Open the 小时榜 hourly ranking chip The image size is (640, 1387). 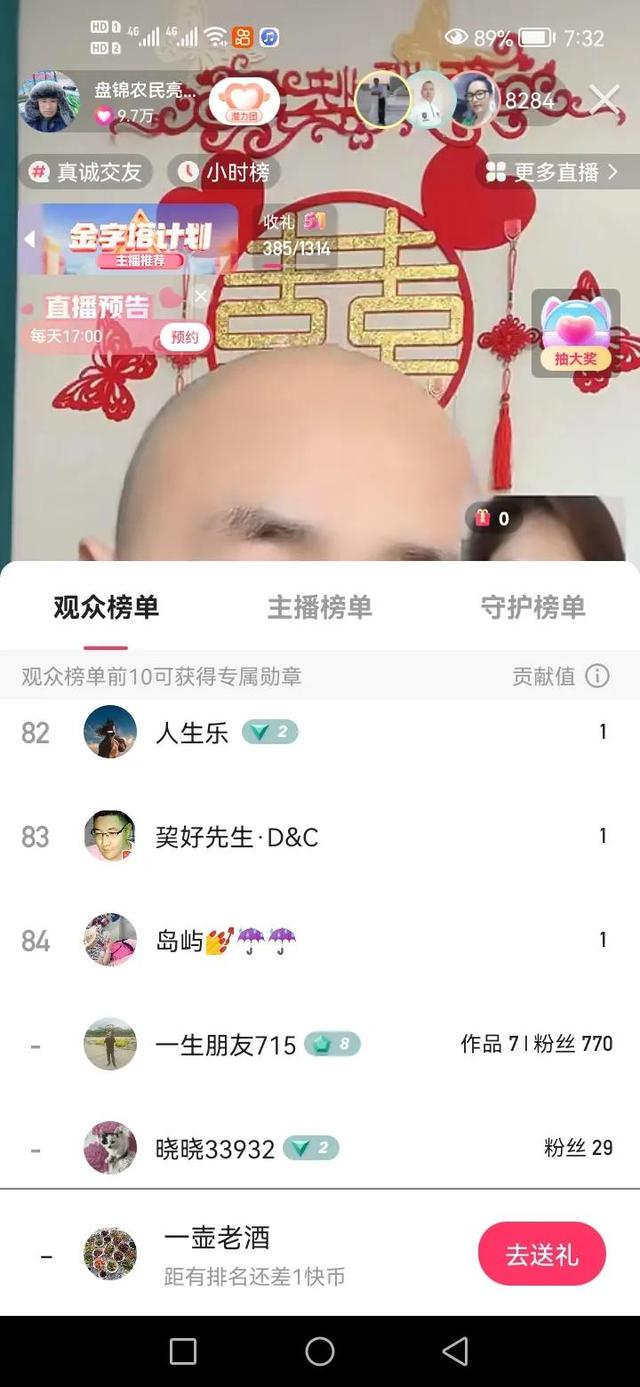tap(224, 172)
